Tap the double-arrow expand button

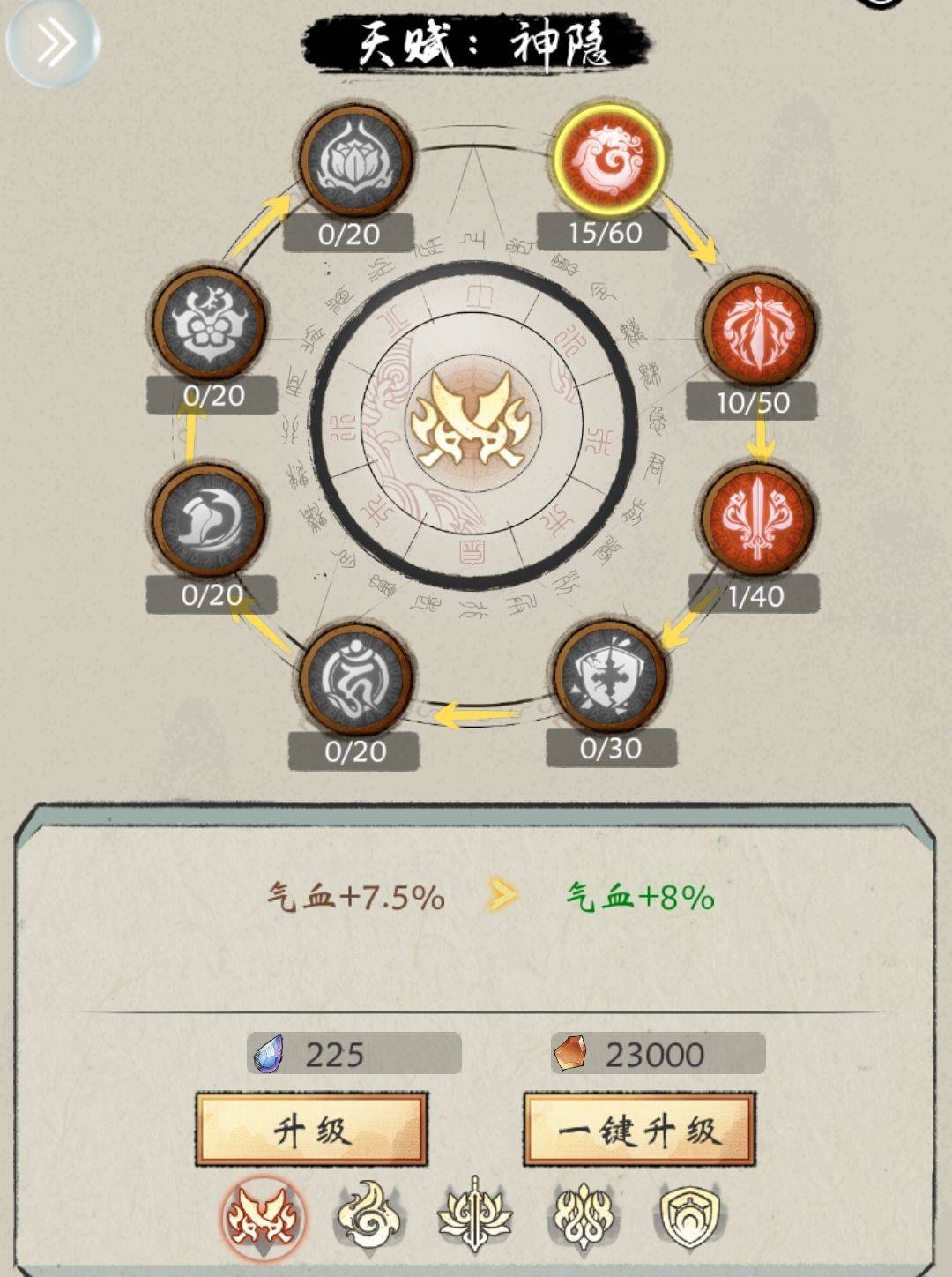coord(53,42)
